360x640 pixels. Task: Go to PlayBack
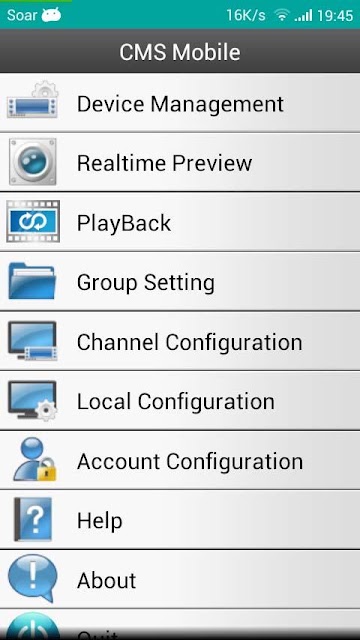[180, 222]
